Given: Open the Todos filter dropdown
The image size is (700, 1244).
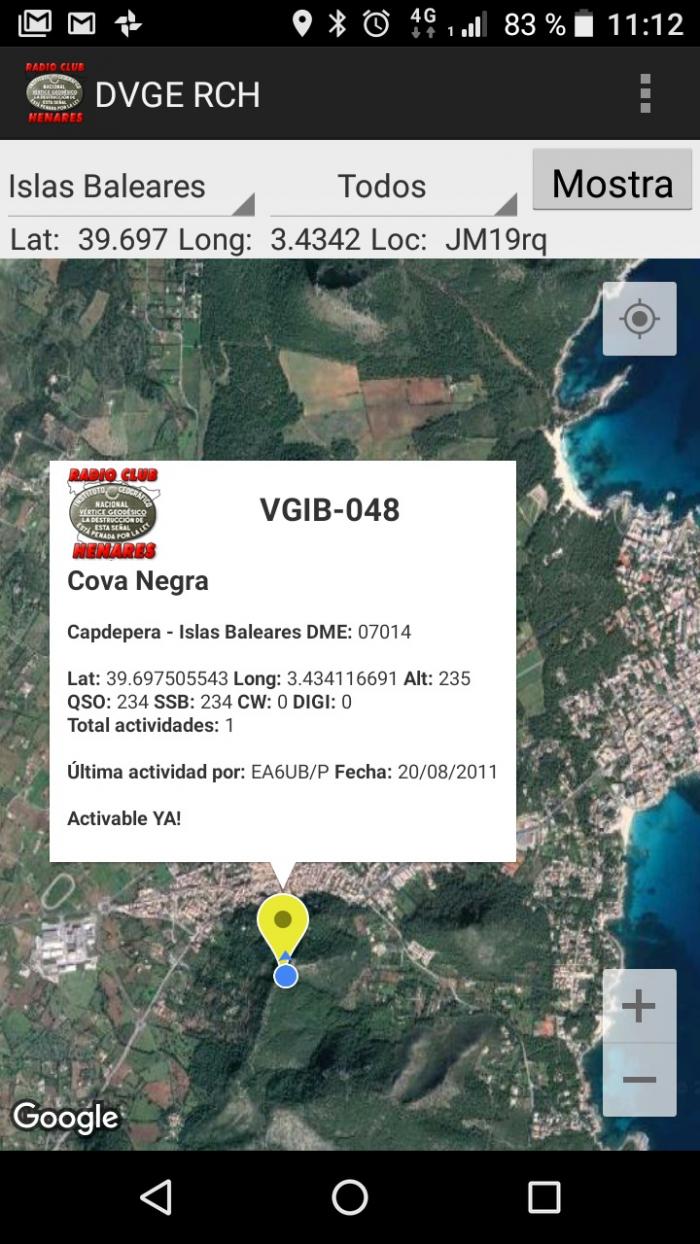Looking at the screenshot, I should coord(393,187).
